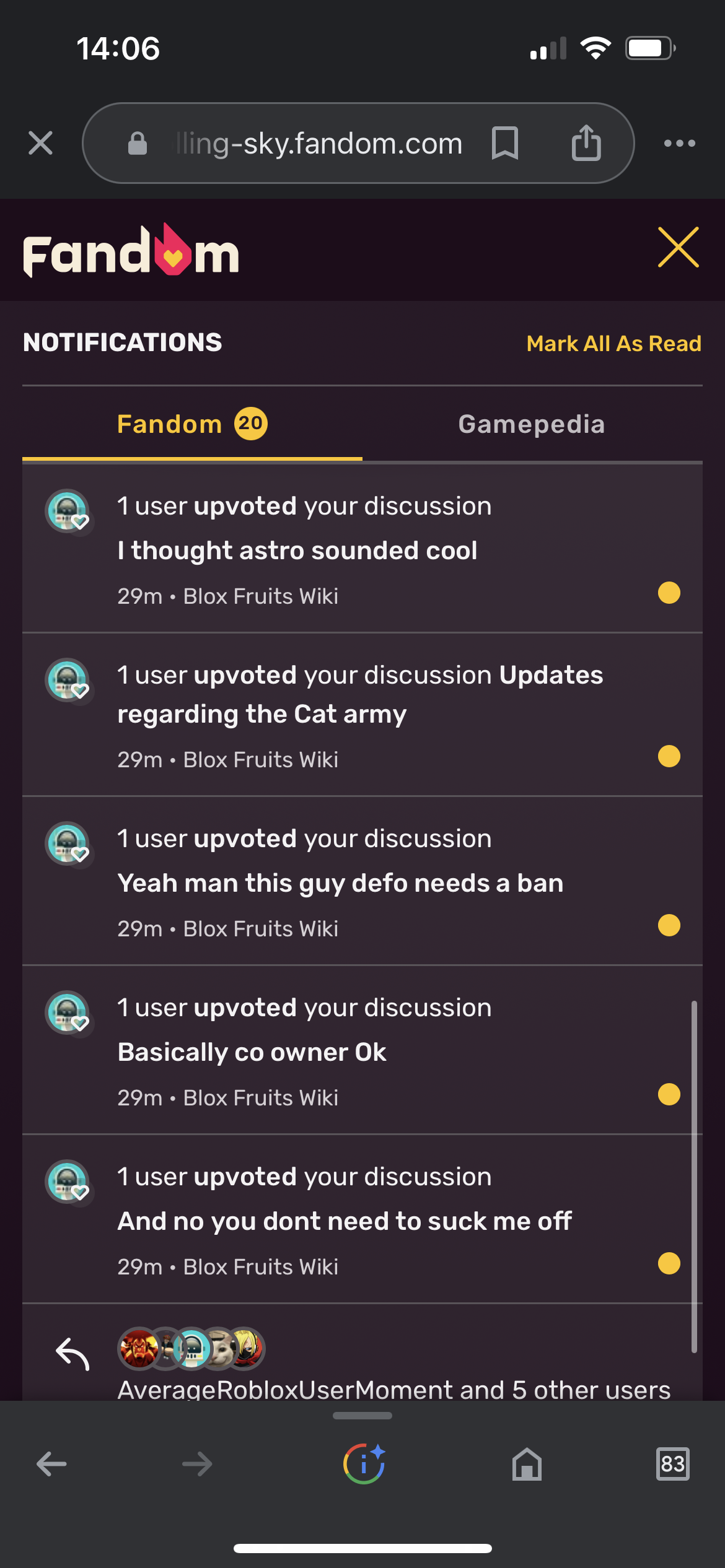Go to the browser home page
The image size is (725, 1568).
(527, 1464)
